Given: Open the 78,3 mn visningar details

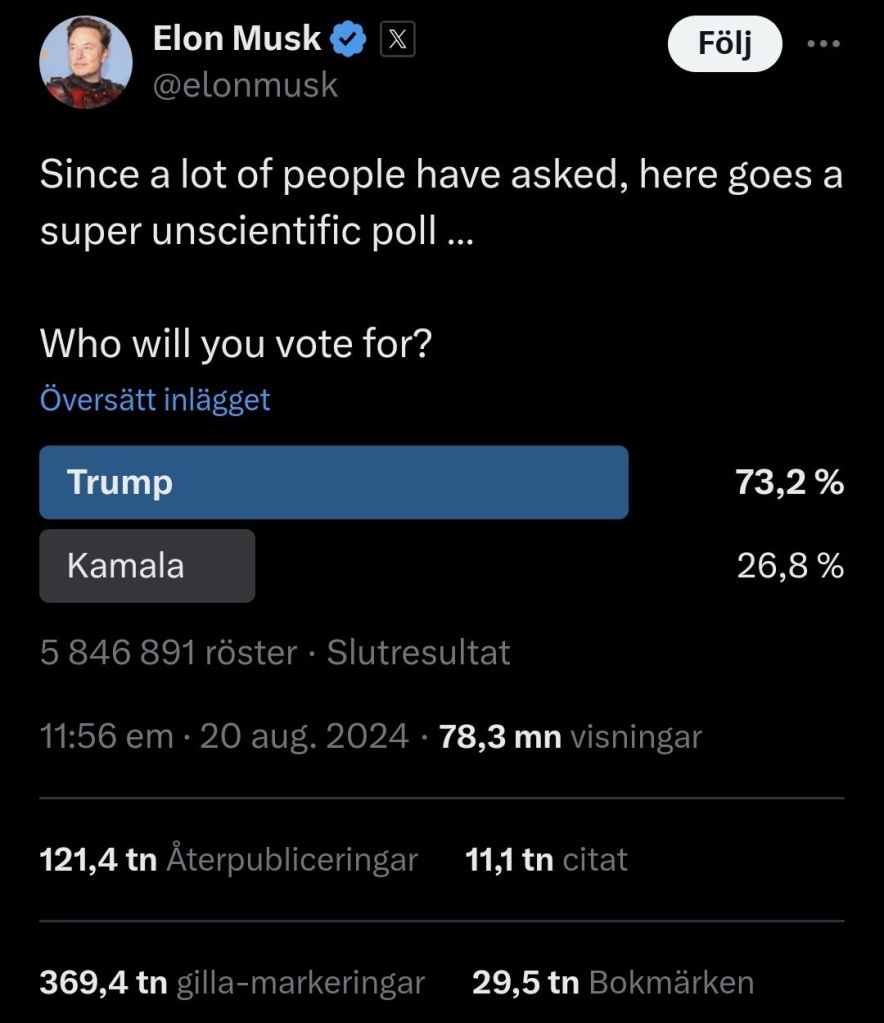Looking at the screenshot, I should (570, 737).
